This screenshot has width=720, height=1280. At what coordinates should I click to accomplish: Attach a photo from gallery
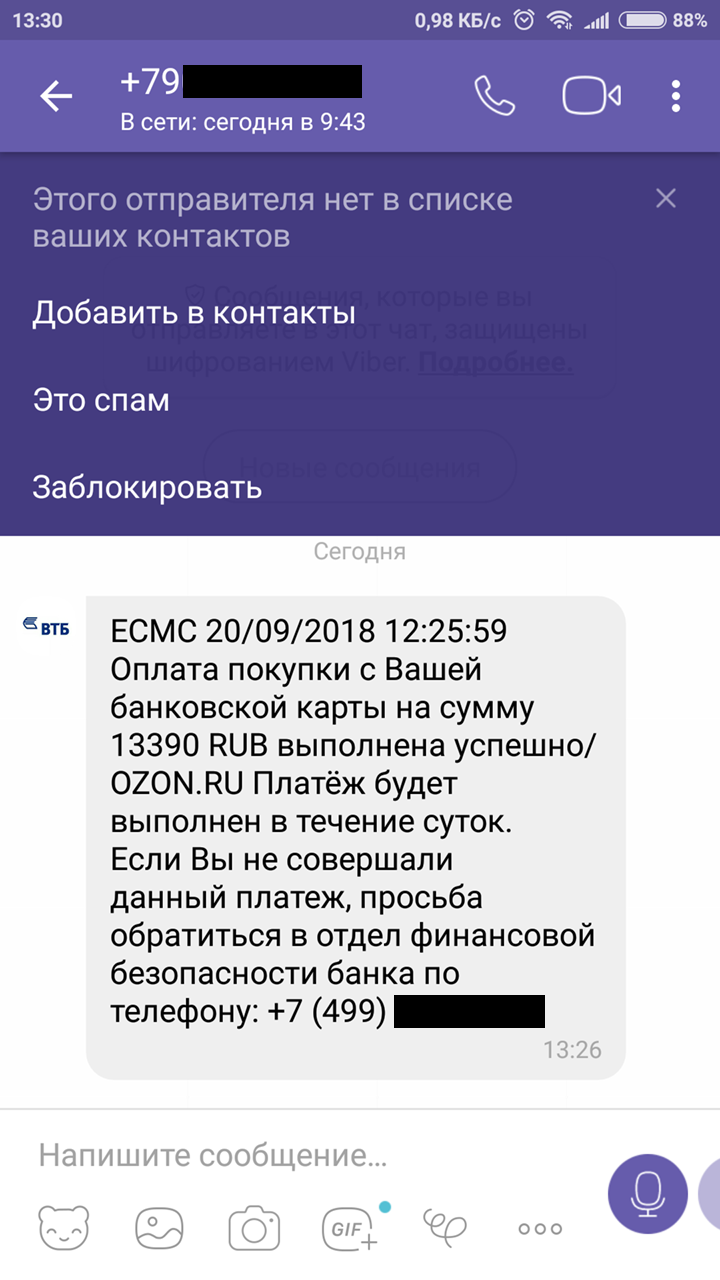(x=161, y=1227)
